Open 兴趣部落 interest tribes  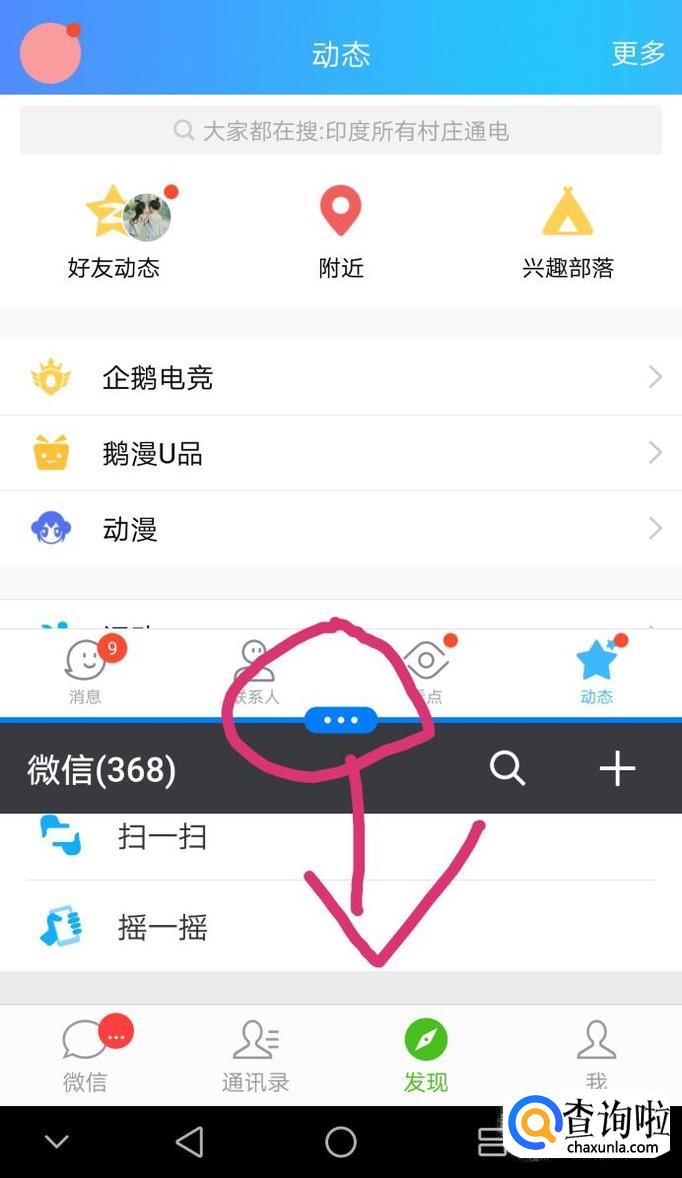567,232
